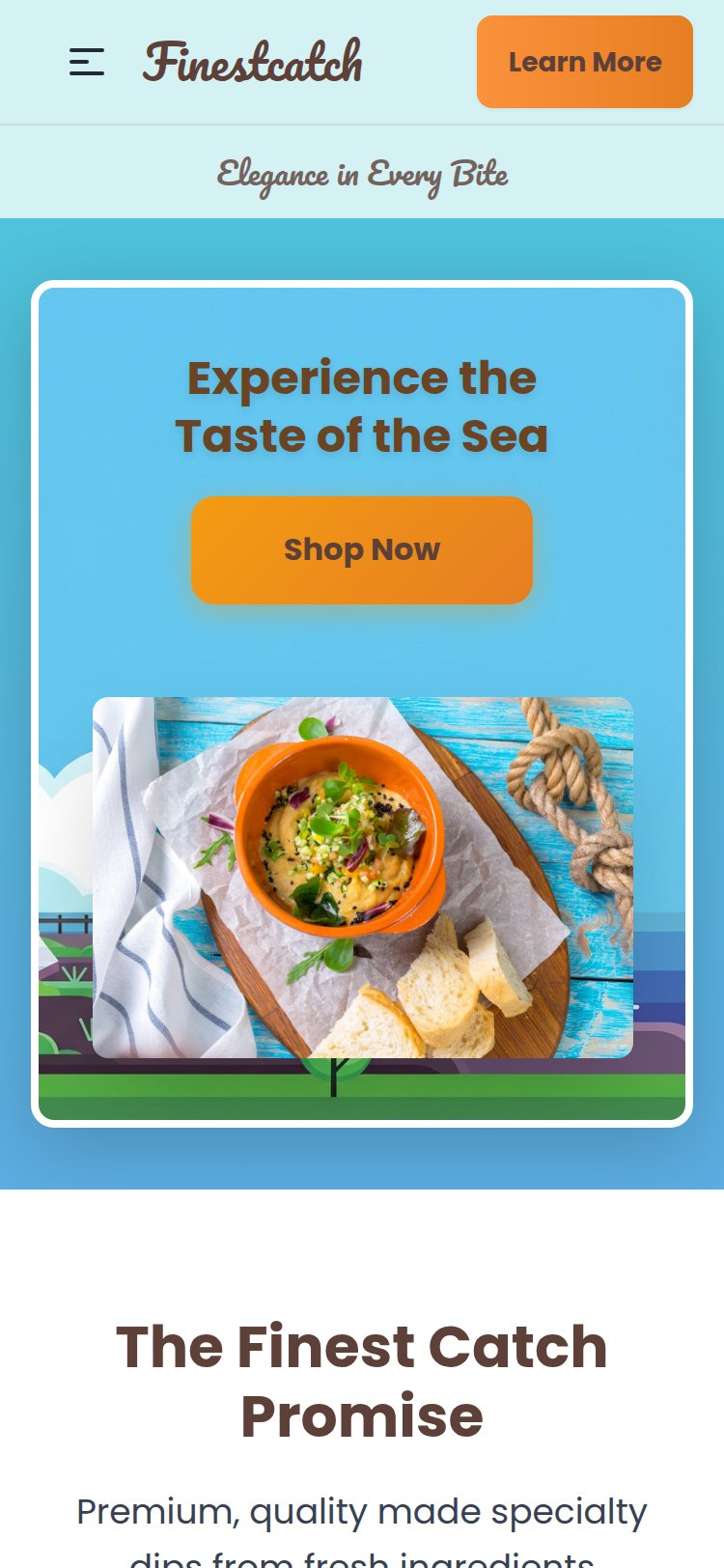Select the "Elegance in Every Bite" tagline
724x1568 pixels.
coord(362,176)
